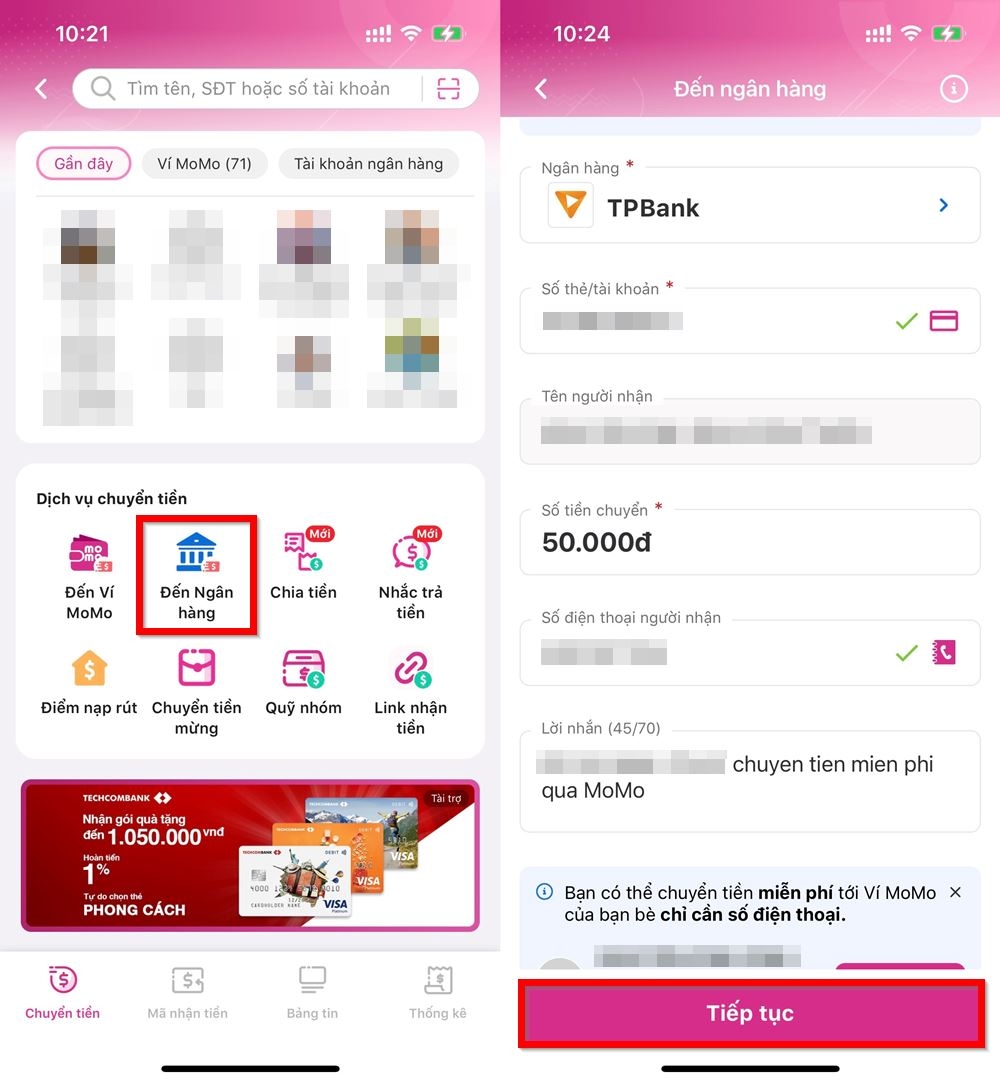Open the QR scanner icon in search bar

coord(449,89)
